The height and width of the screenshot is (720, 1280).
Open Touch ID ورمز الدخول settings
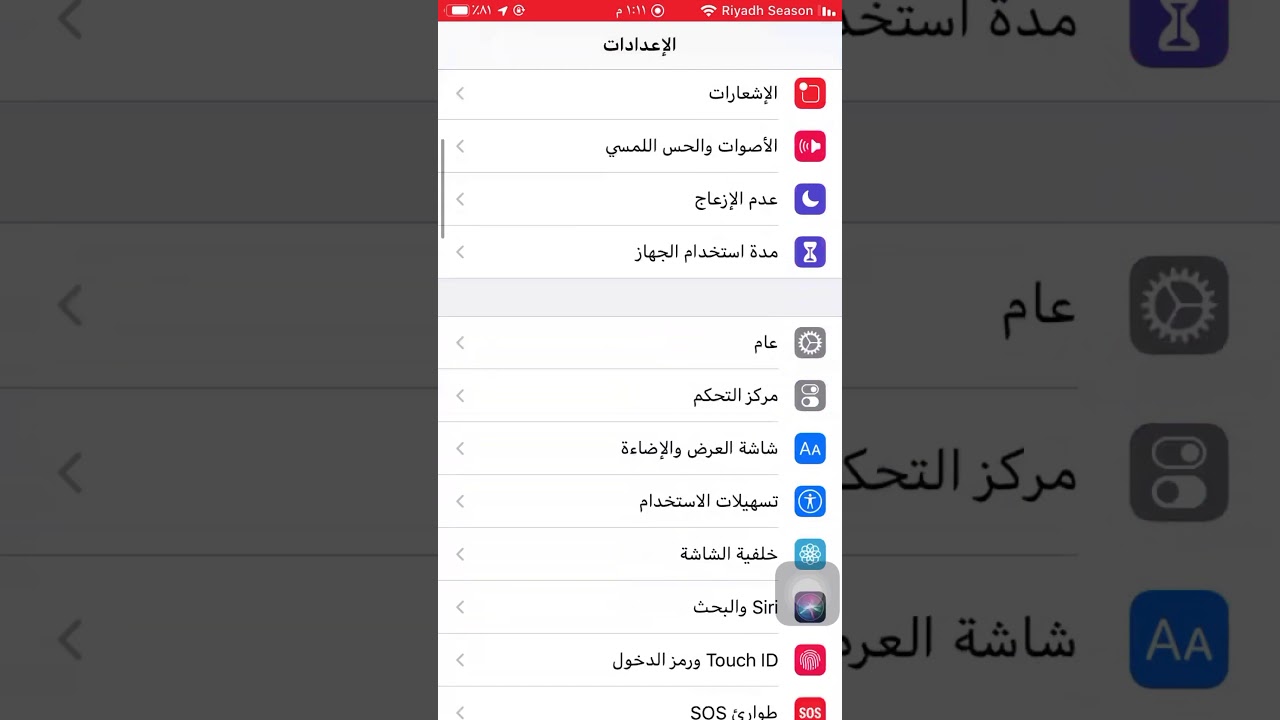tap(640, 660)
